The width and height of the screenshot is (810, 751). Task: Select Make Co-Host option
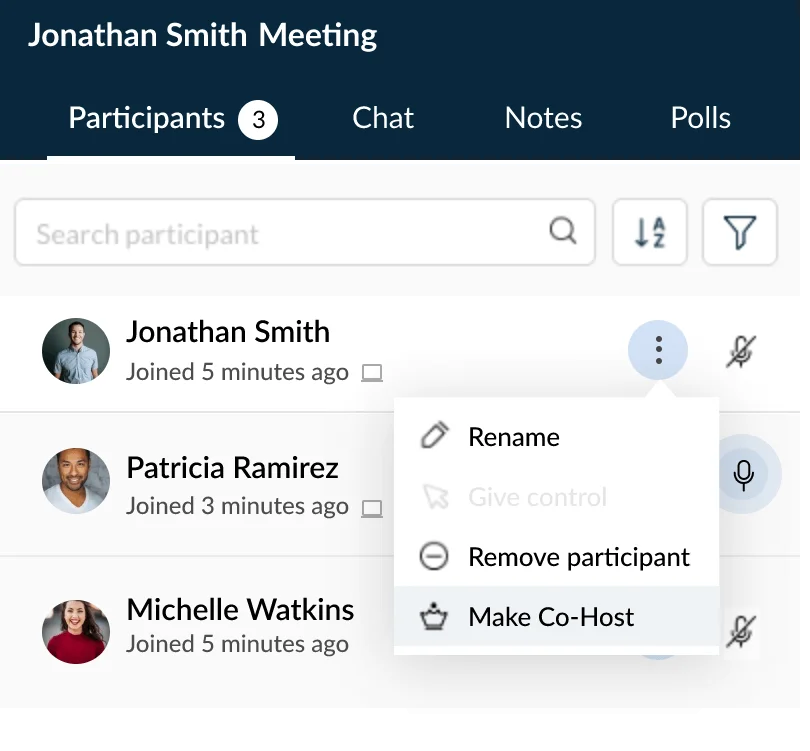550,617
